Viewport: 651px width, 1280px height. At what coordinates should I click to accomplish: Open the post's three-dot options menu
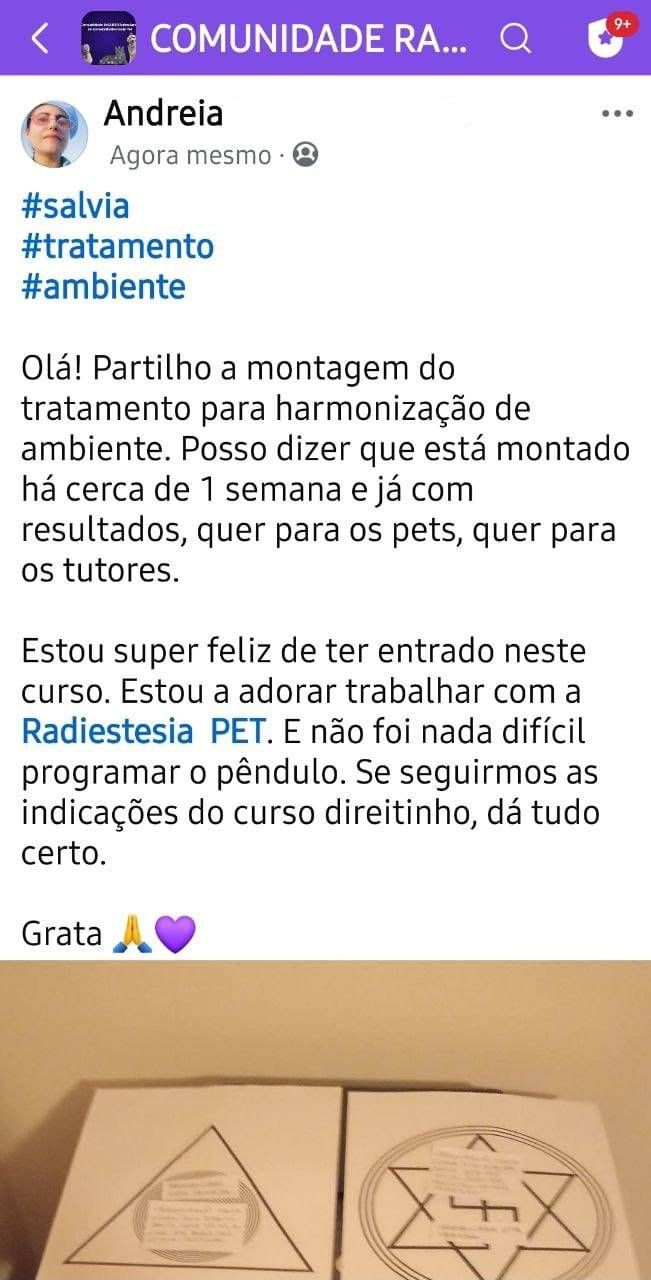coord(617,113)
